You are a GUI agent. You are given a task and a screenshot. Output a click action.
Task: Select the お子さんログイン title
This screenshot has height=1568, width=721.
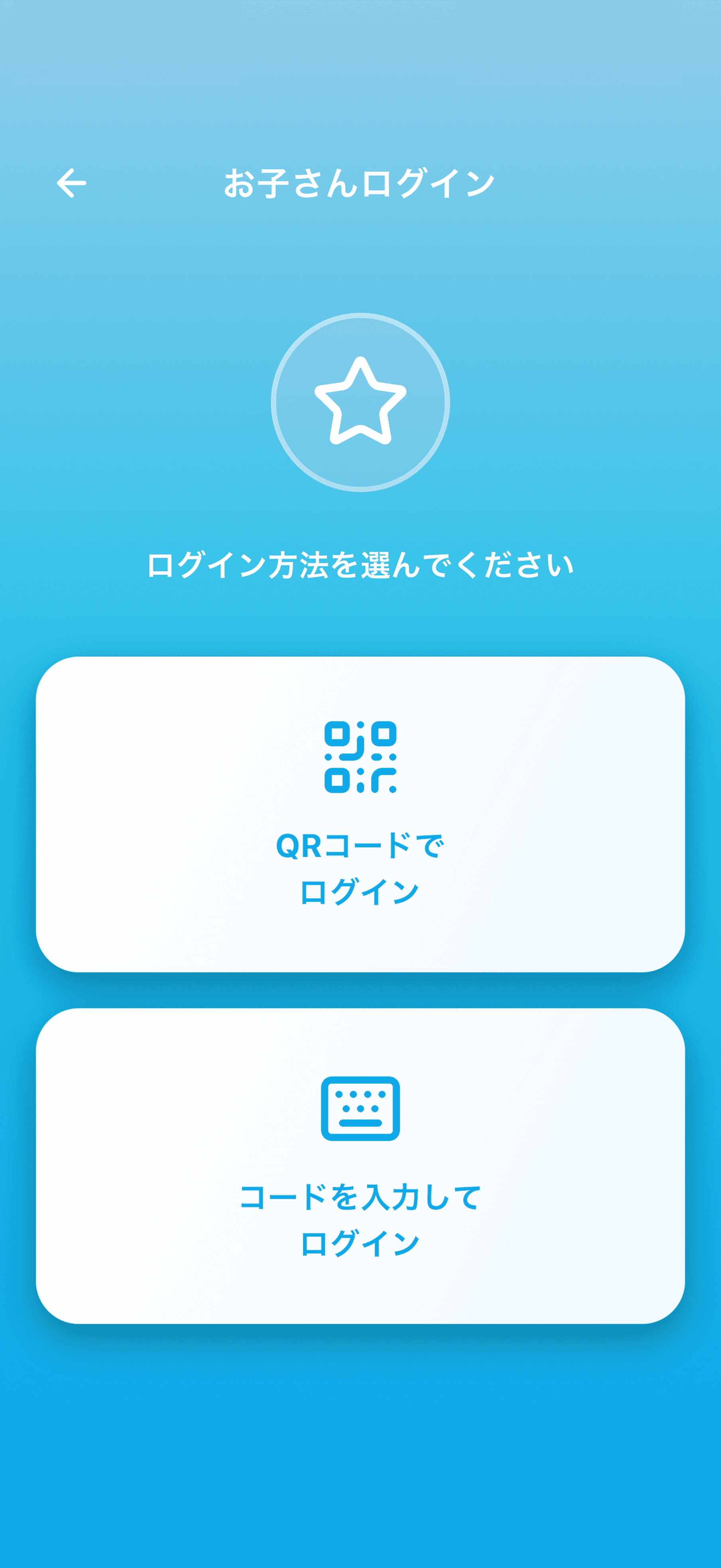pos(360,182)
